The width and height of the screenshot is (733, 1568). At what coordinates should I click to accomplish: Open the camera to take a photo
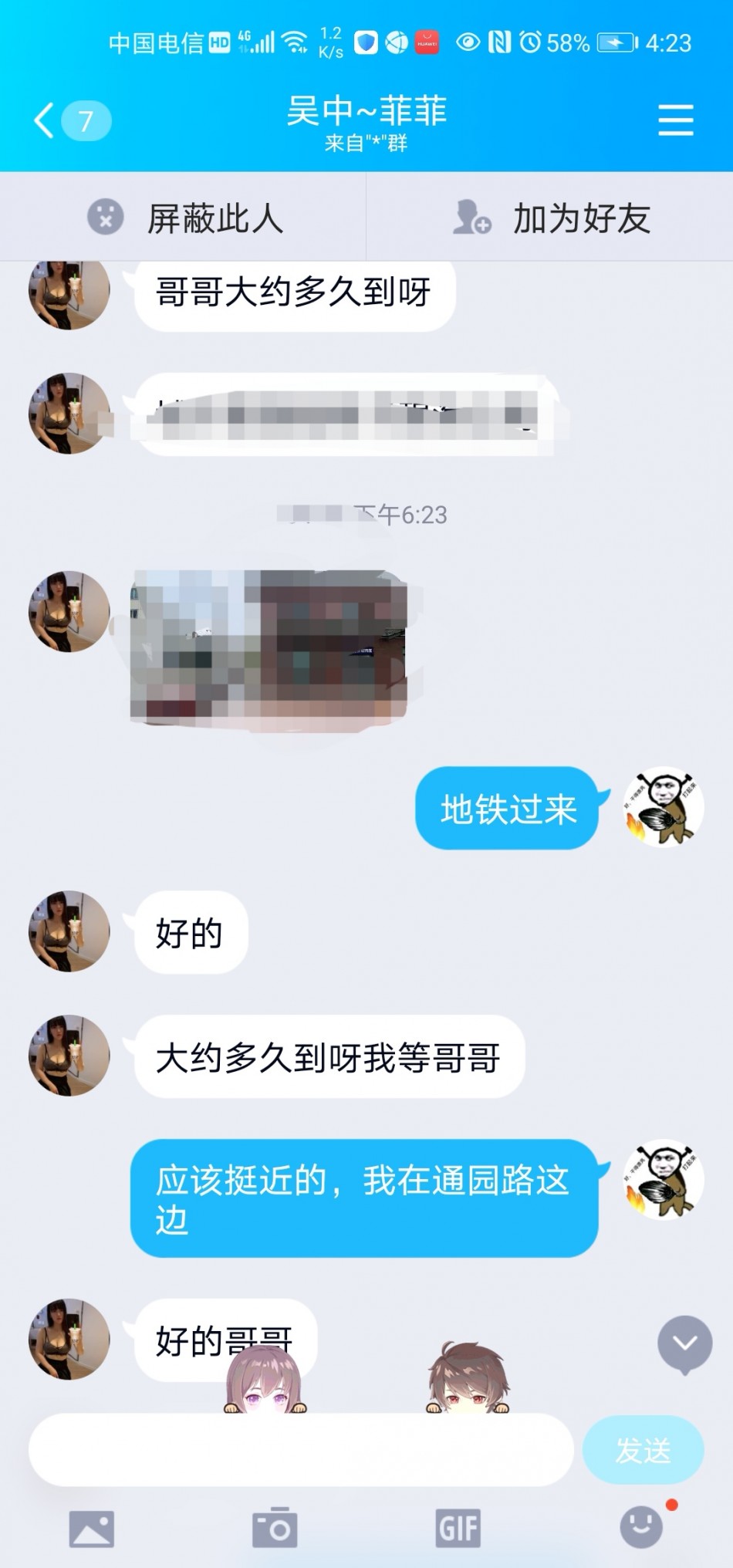click(x=275, y=1529)
